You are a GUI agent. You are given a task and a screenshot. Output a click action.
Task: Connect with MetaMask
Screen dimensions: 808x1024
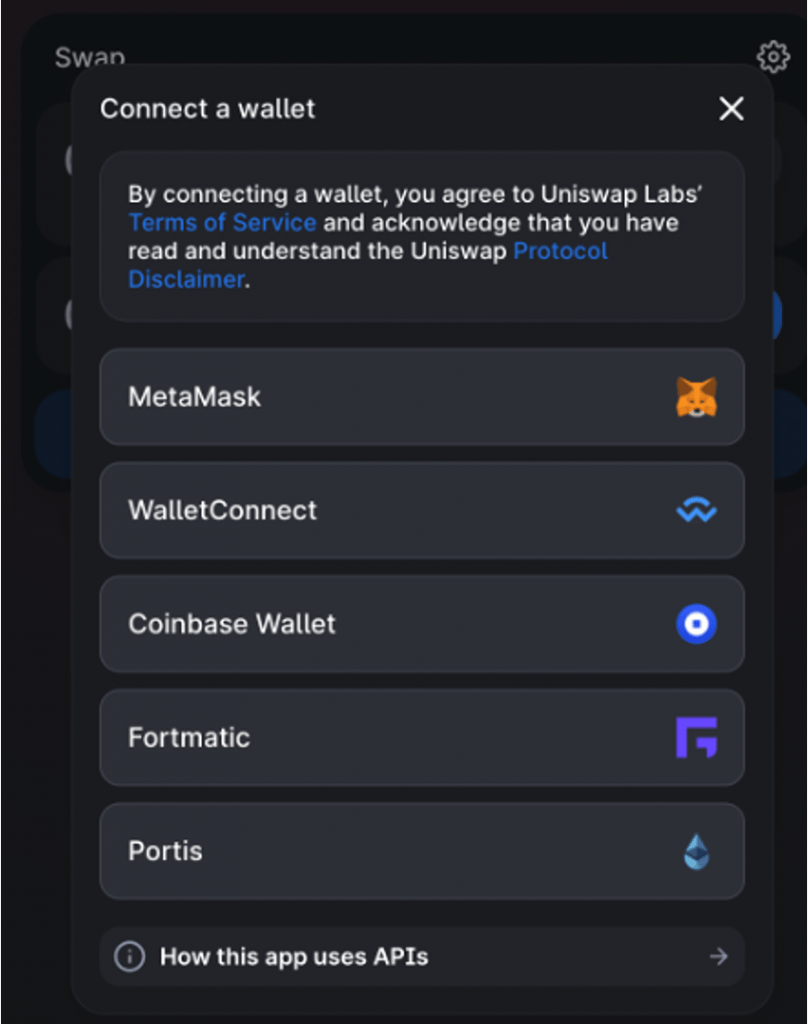pyautogui.click(x=421, y=397)
